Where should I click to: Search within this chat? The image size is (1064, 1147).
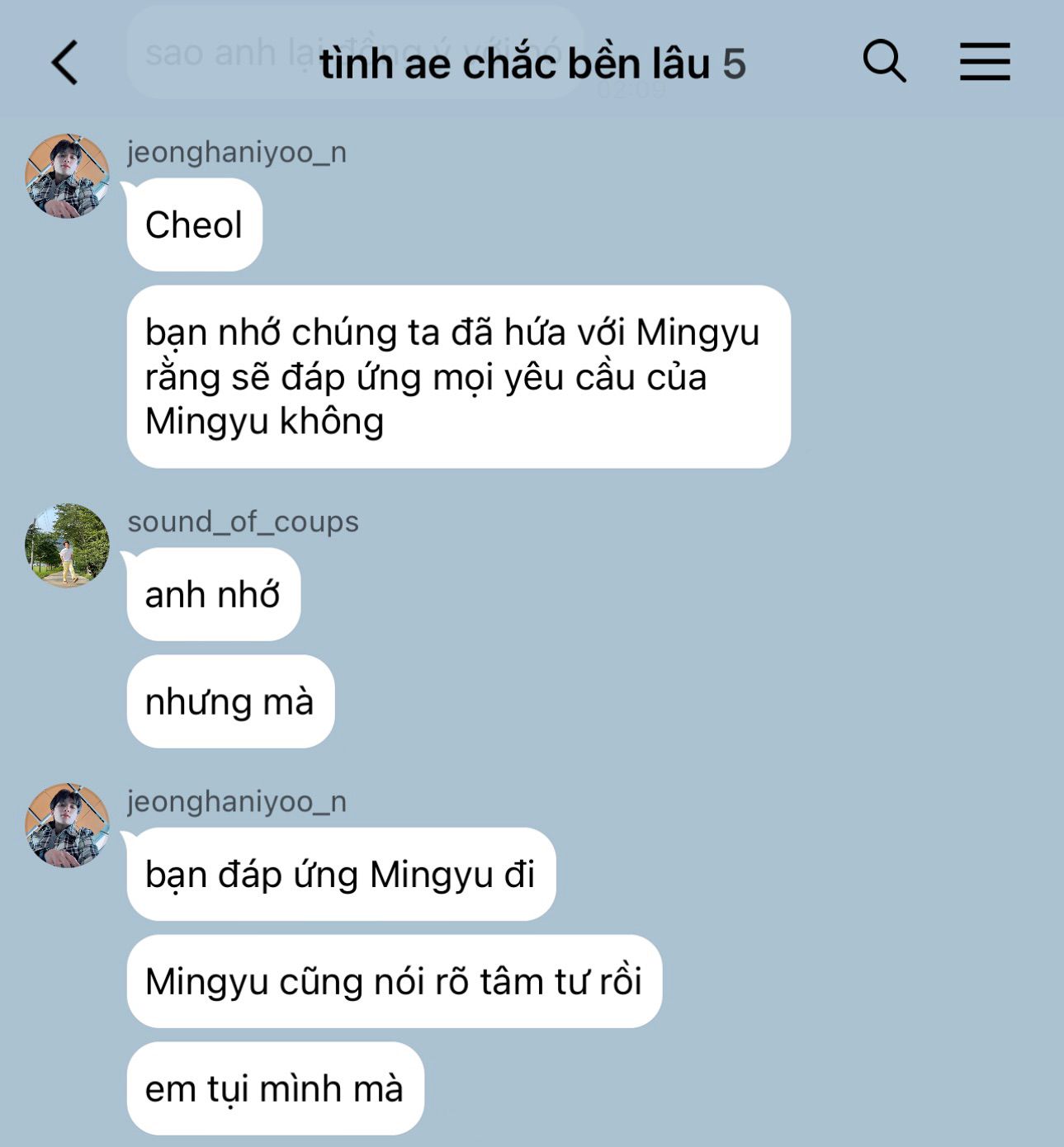click(x=884, y=61)
